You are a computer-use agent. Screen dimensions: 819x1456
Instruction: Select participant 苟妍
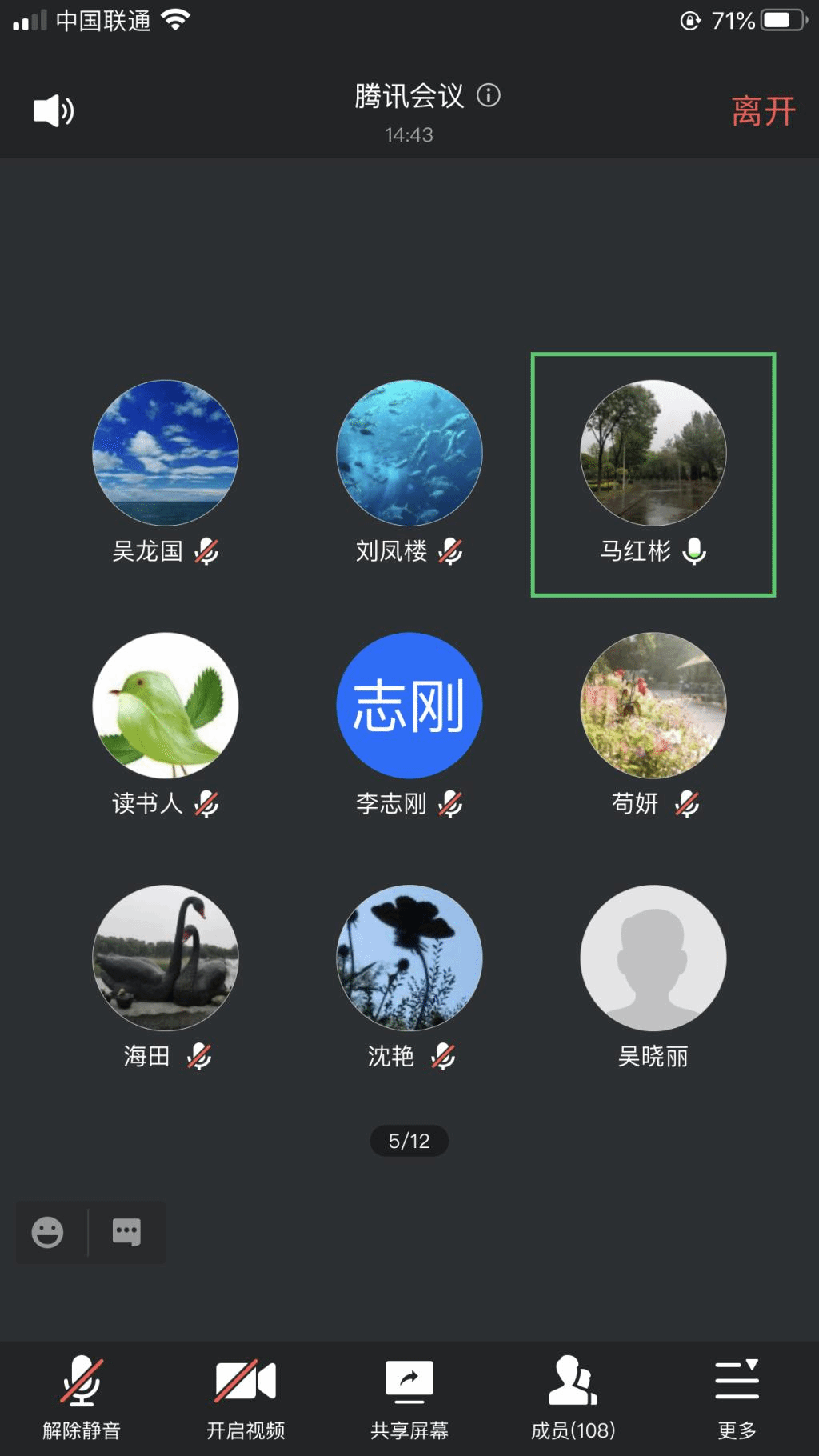pos(653,706)
